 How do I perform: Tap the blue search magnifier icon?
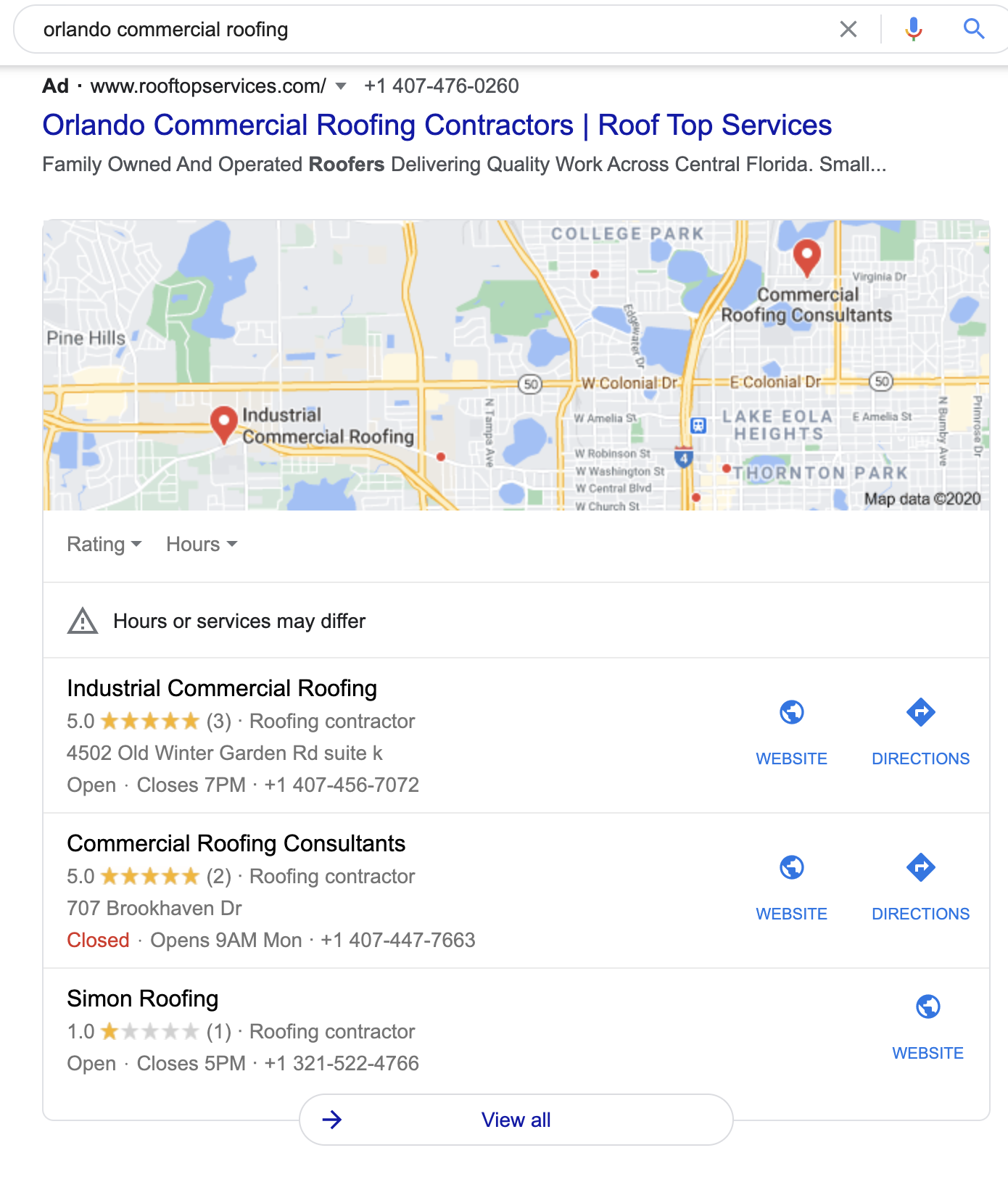tap(973, 29)
